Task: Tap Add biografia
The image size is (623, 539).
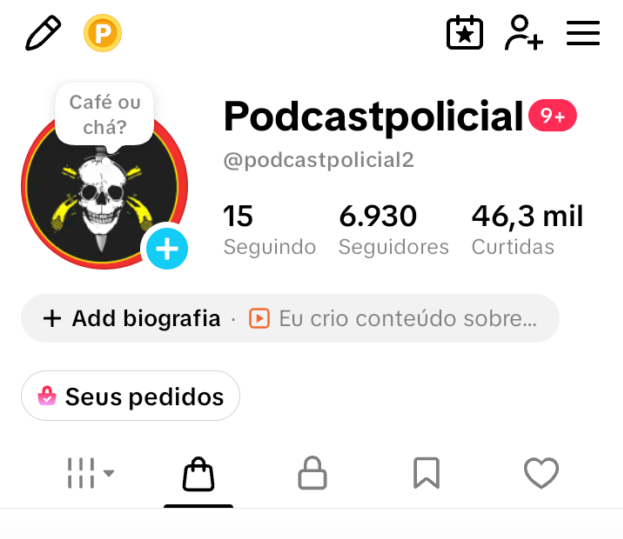Action: tap(132, 319)
